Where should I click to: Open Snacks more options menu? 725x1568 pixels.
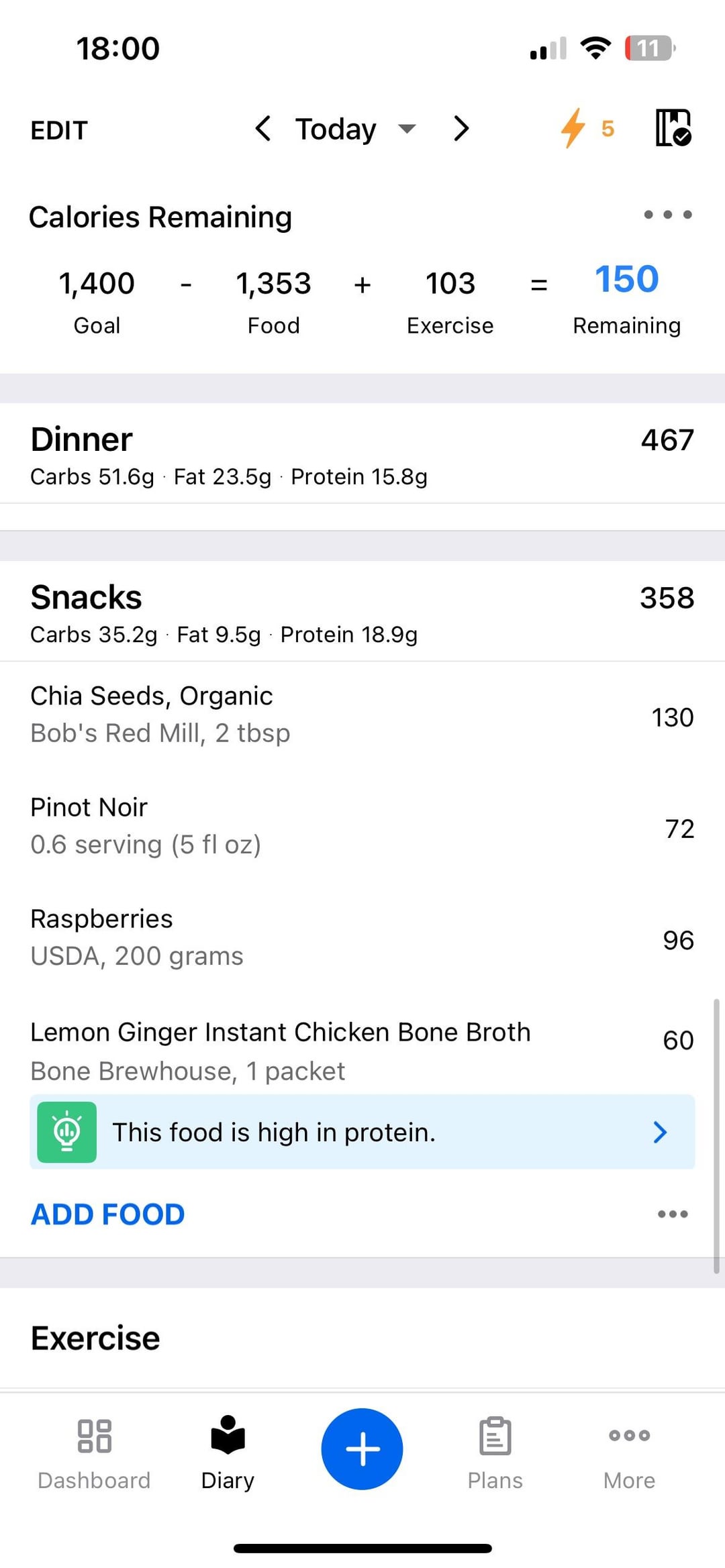coord(673,1214)
